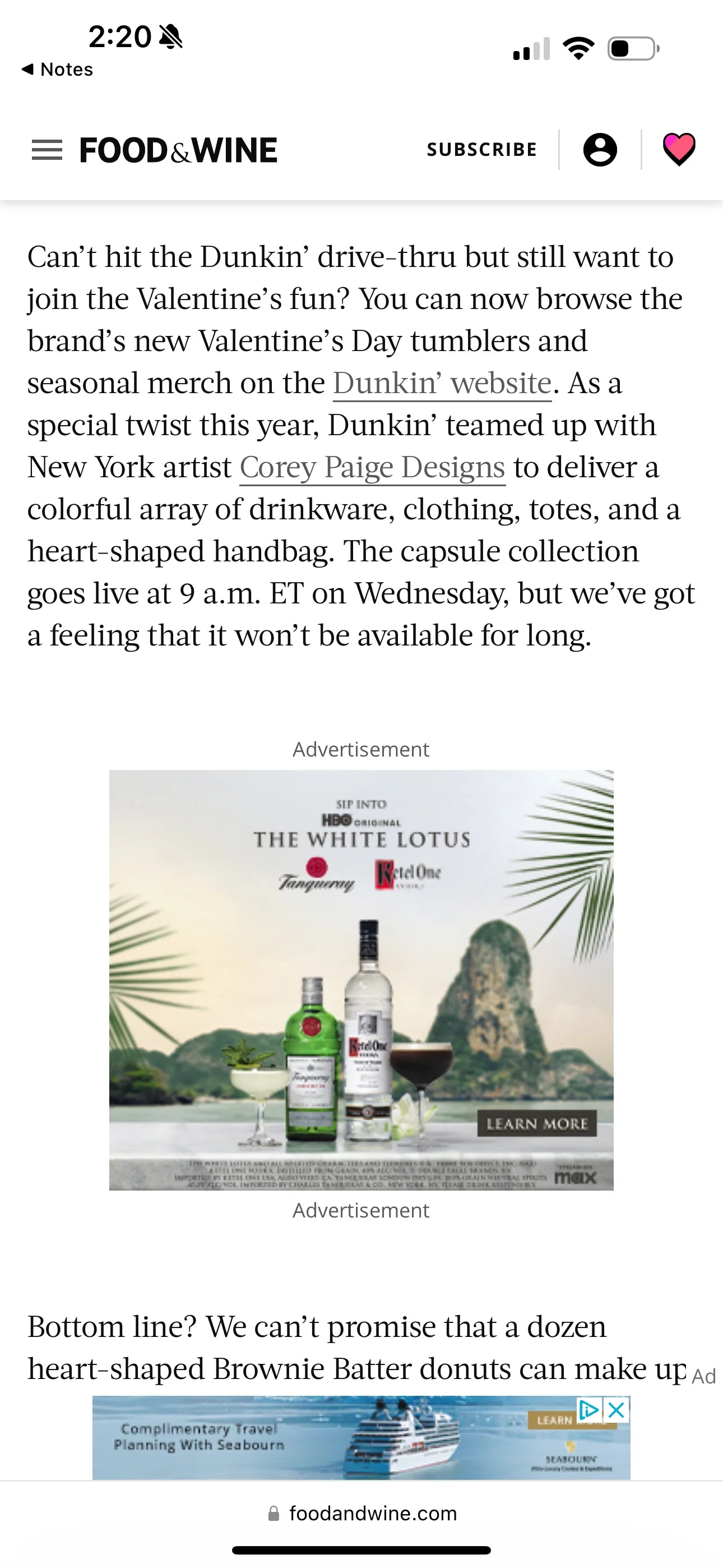
Task: Return to the Notes app
Action: coord(57,70)
